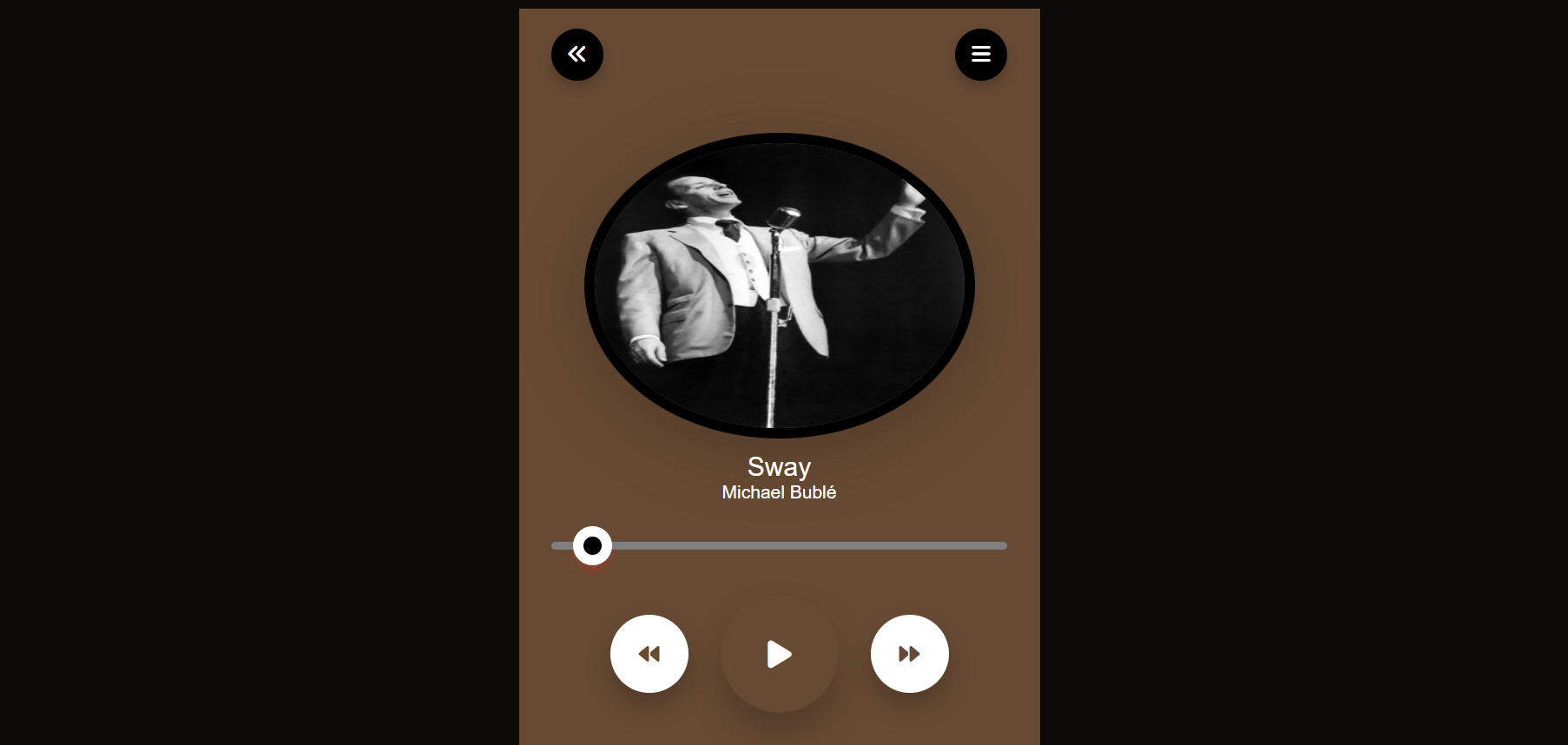Viewport: 1568px width, 745px height.
Task: Skip to the next track
Action: [910, 654]
